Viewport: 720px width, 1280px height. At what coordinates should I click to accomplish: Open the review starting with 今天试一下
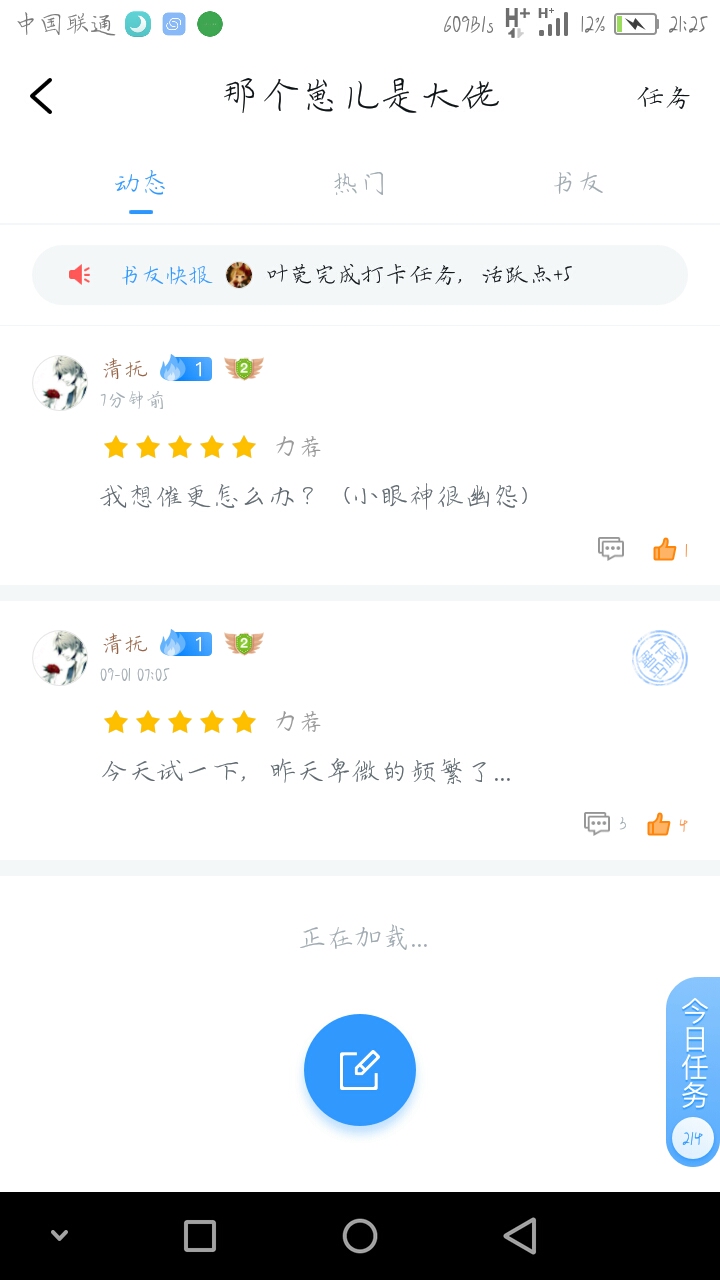(306, 772)
